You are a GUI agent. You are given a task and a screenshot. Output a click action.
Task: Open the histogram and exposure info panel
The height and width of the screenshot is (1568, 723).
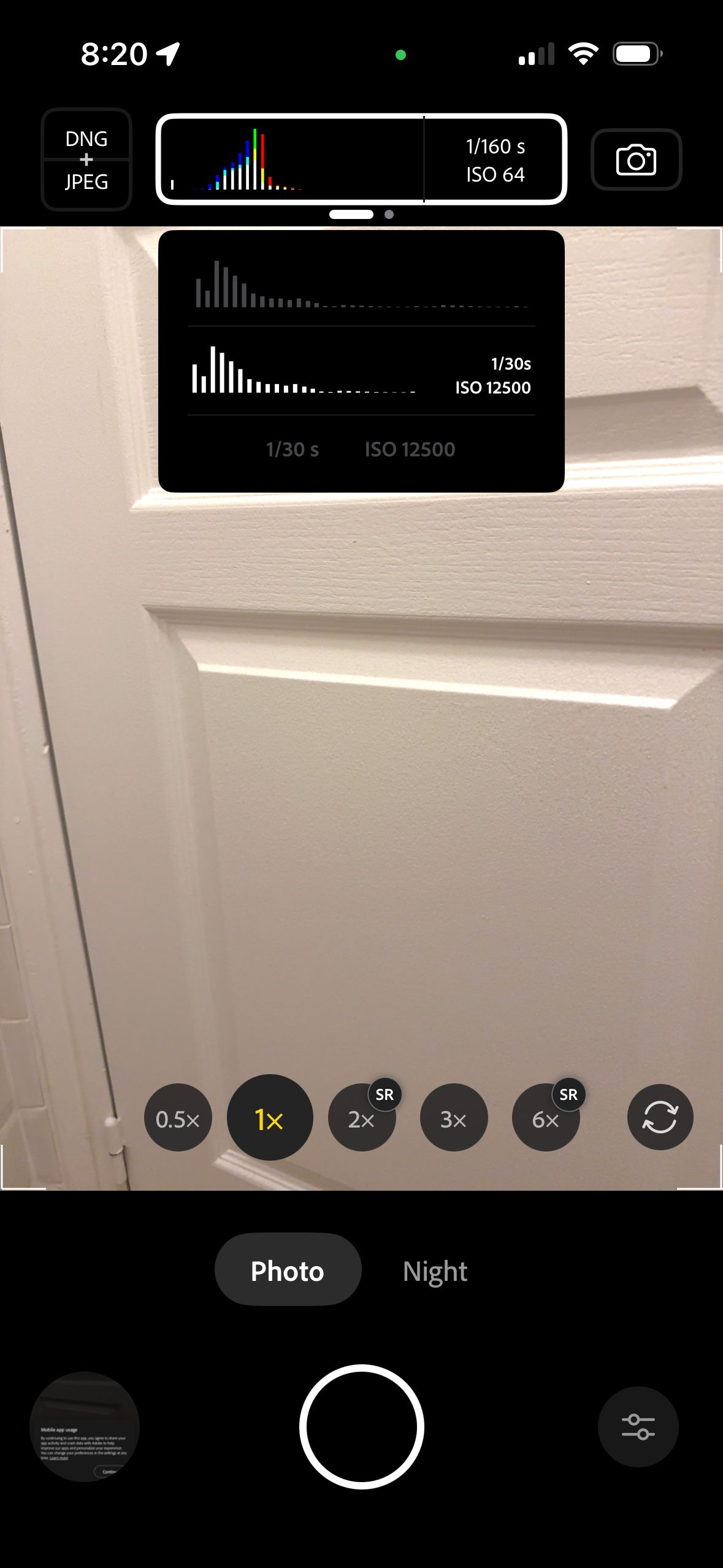click(x=361, y=159)
